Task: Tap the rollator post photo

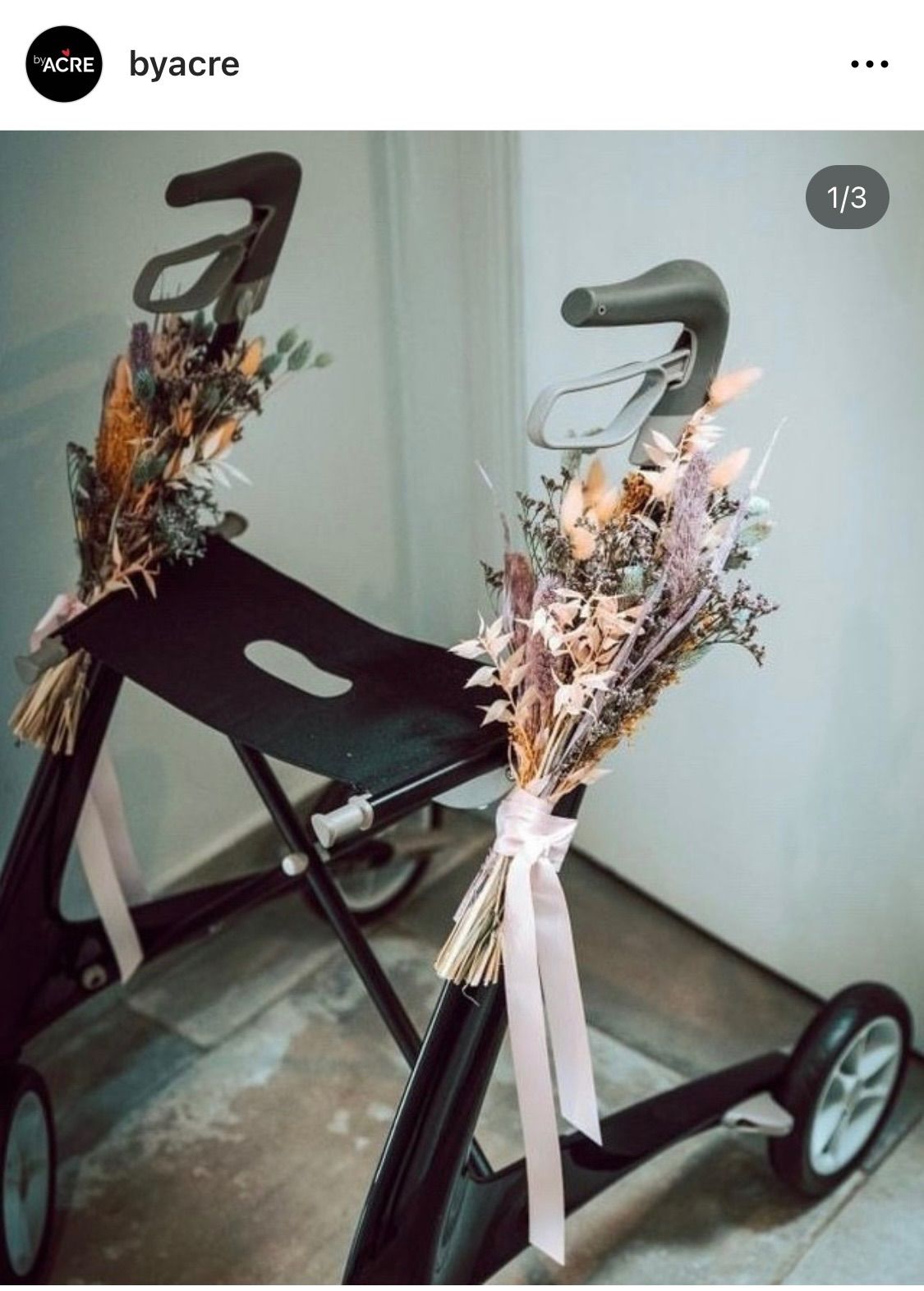Action: (462, 706)
